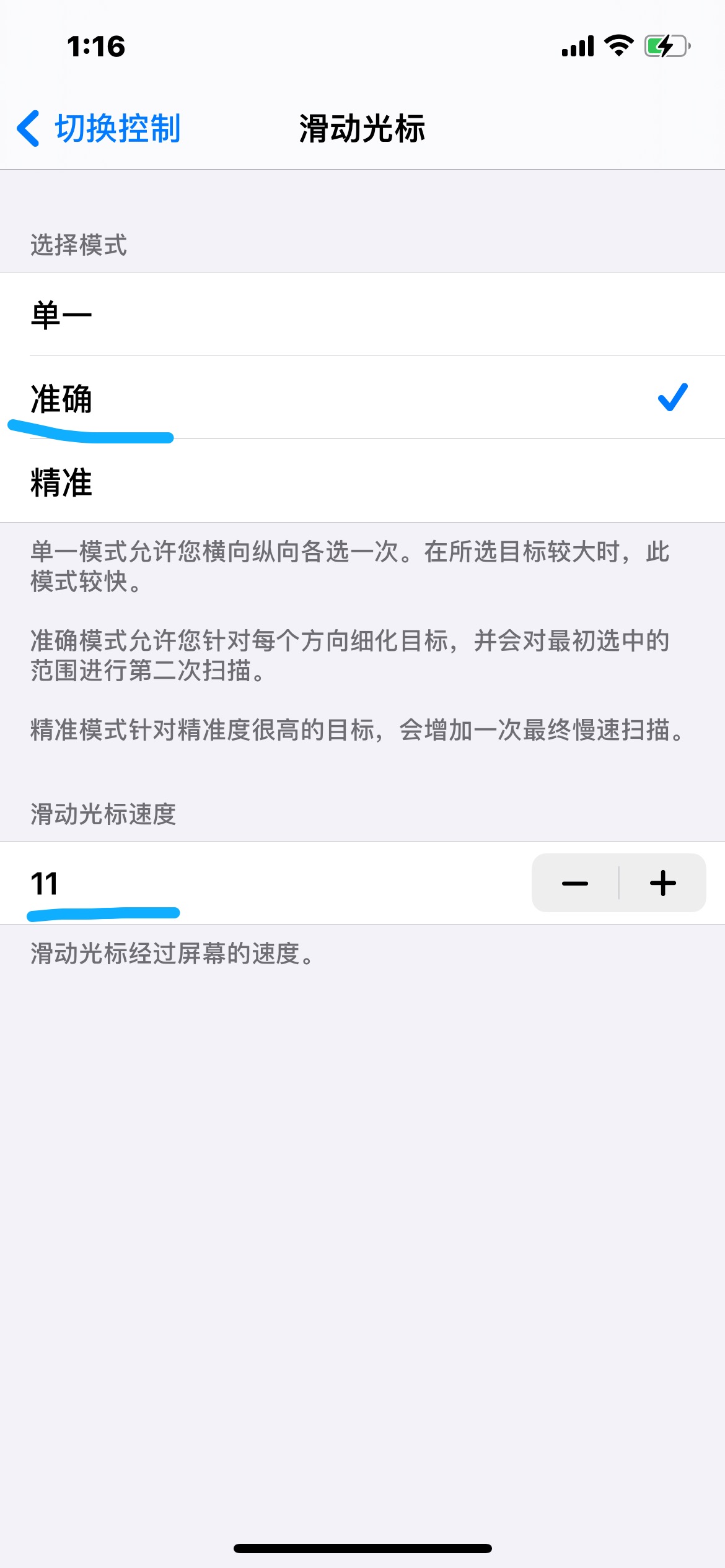Go back to 切换控制
Screen dimensions: 725x1568
click(99, 129)
